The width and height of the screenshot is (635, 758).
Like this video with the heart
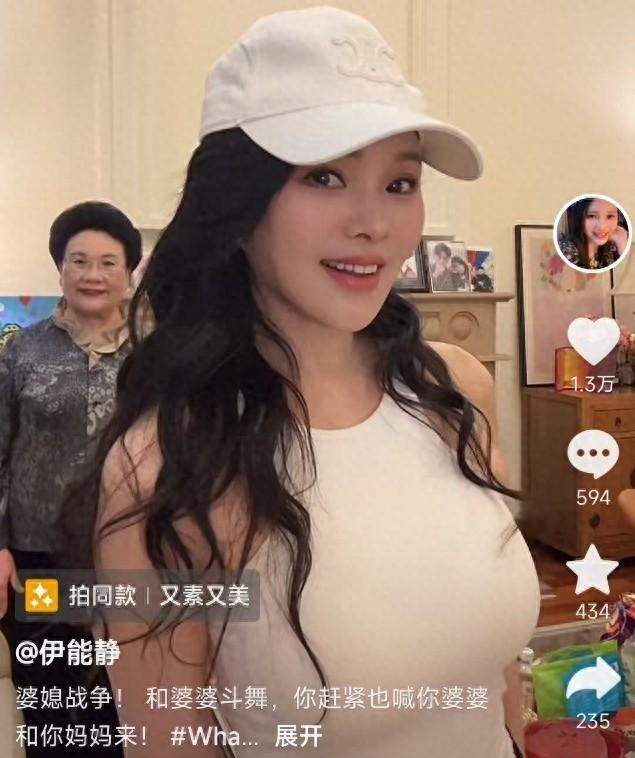[x=593, y=341]
